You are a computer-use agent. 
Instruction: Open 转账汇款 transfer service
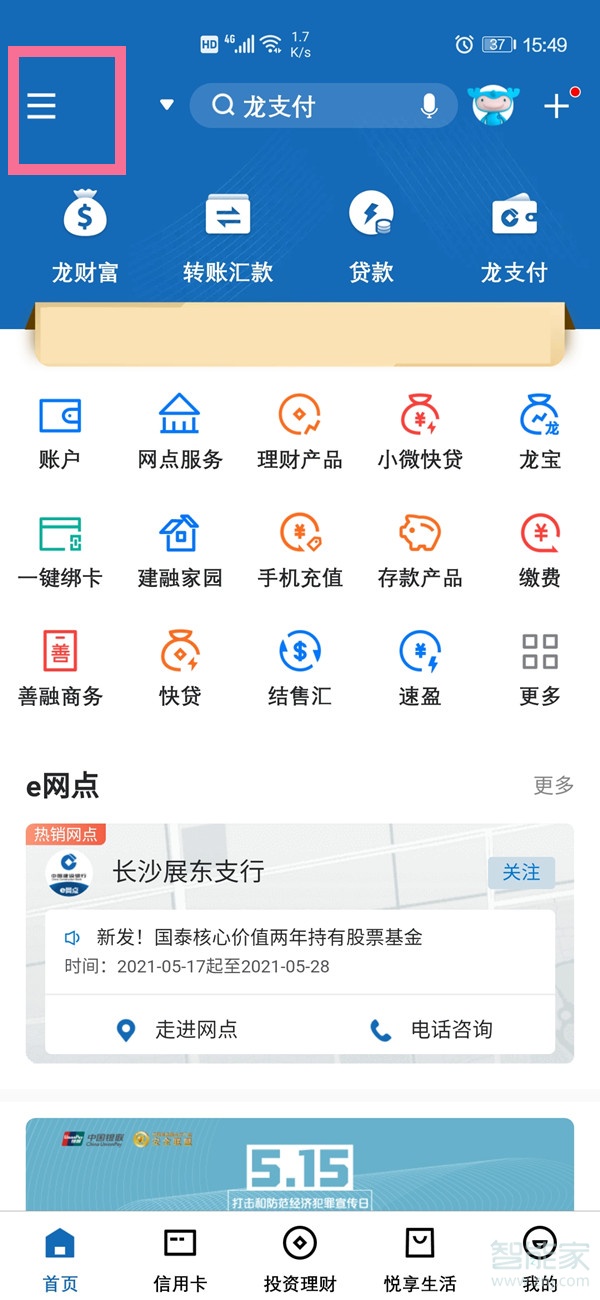pos(228,238)
